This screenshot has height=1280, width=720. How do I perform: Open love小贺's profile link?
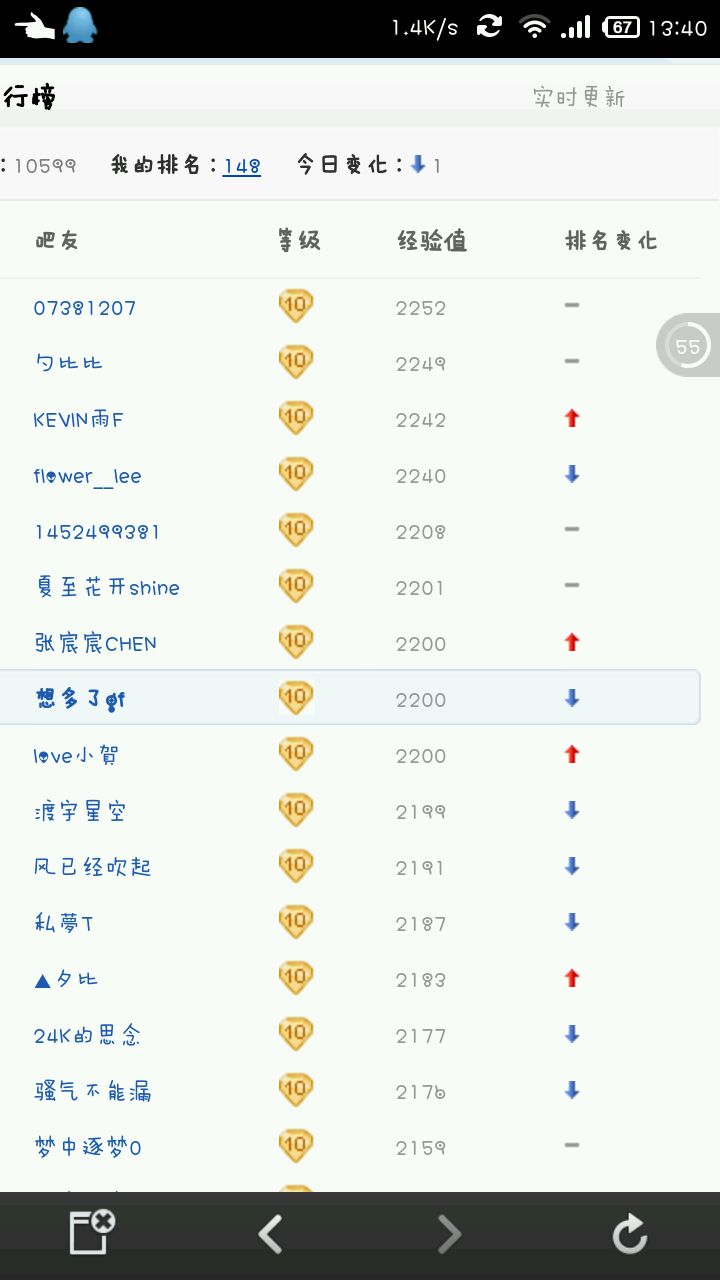[76, 756]
